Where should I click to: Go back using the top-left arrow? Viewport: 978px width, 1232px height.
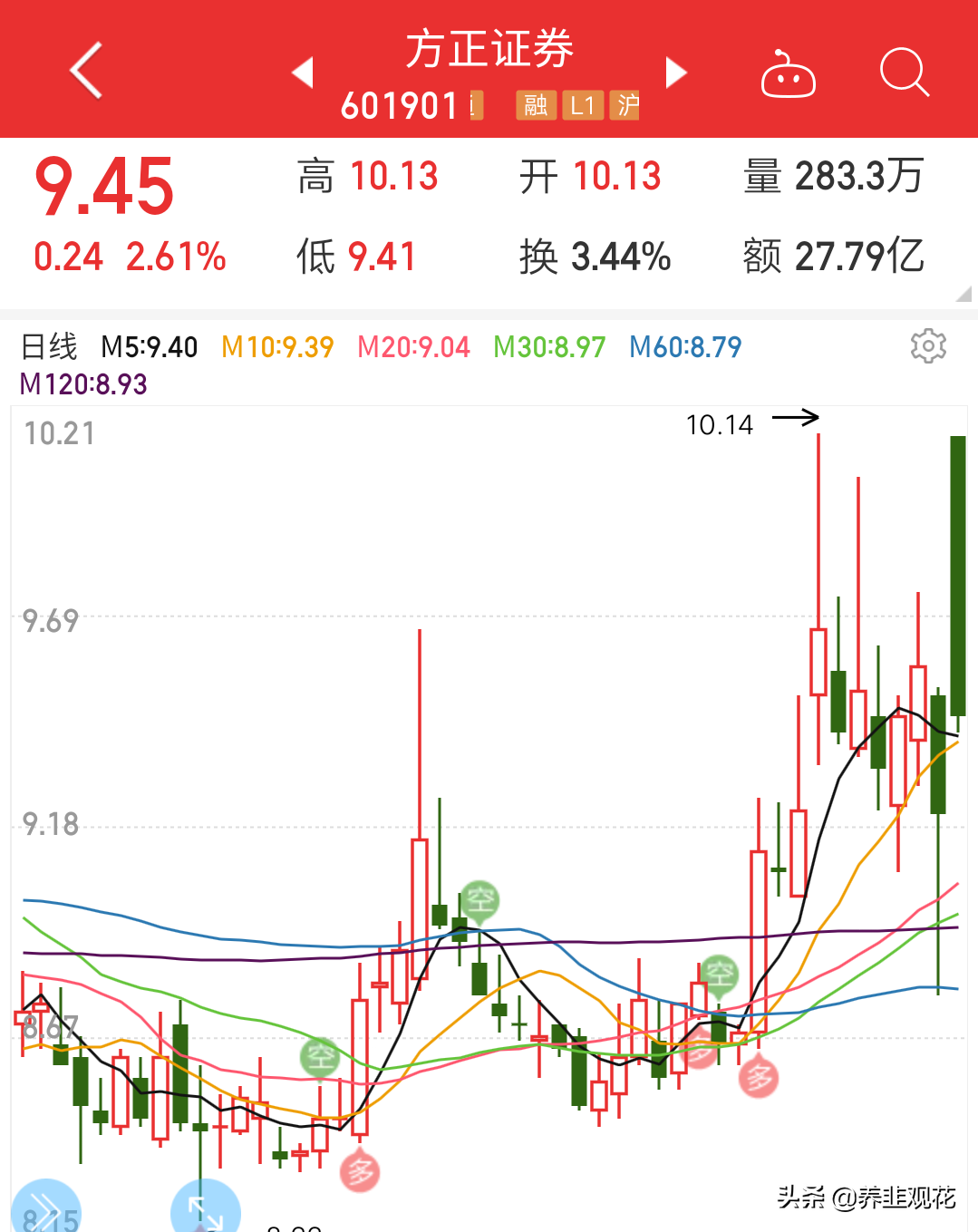[x=86, y=70]
